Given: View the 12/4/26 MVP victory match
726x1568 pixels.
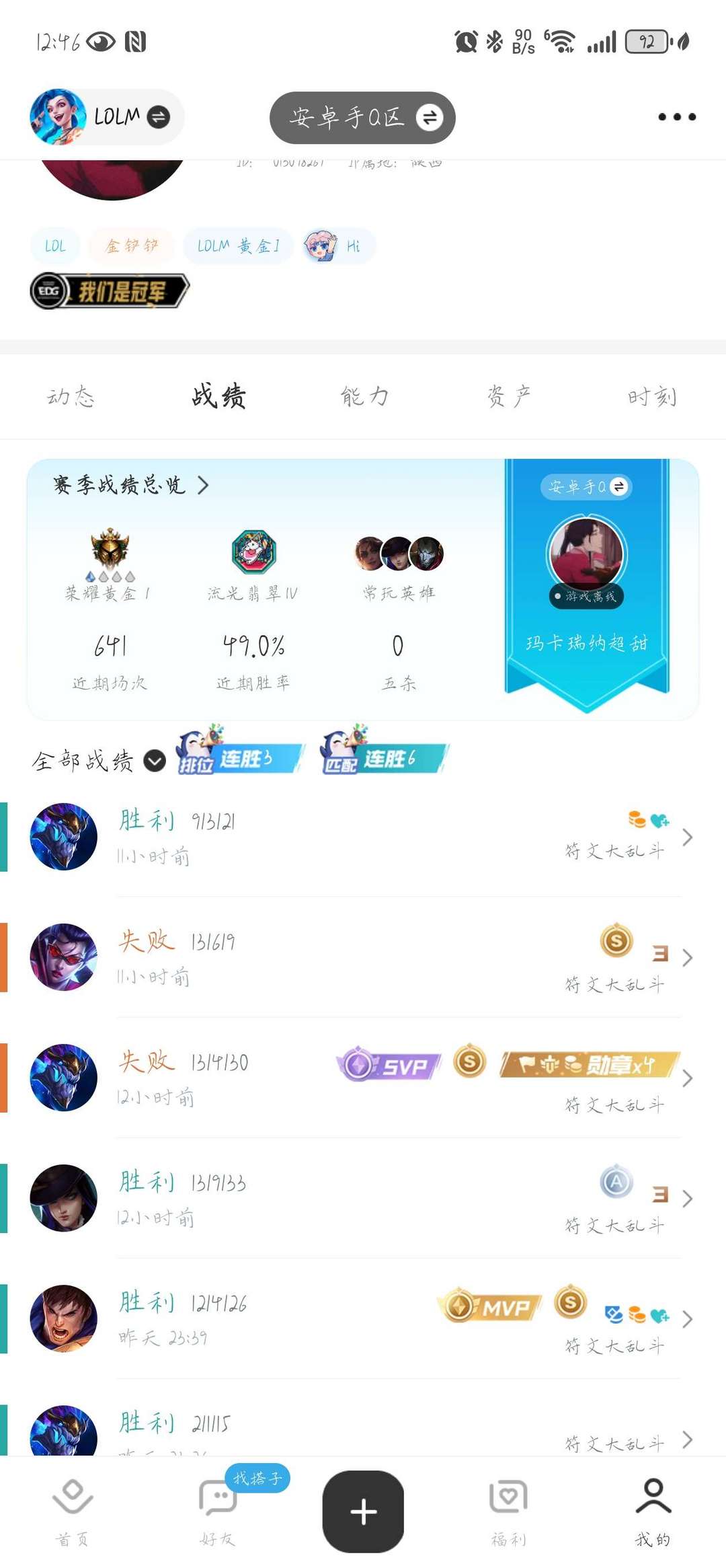Looking at the screenshot, I should (363, 1318).
